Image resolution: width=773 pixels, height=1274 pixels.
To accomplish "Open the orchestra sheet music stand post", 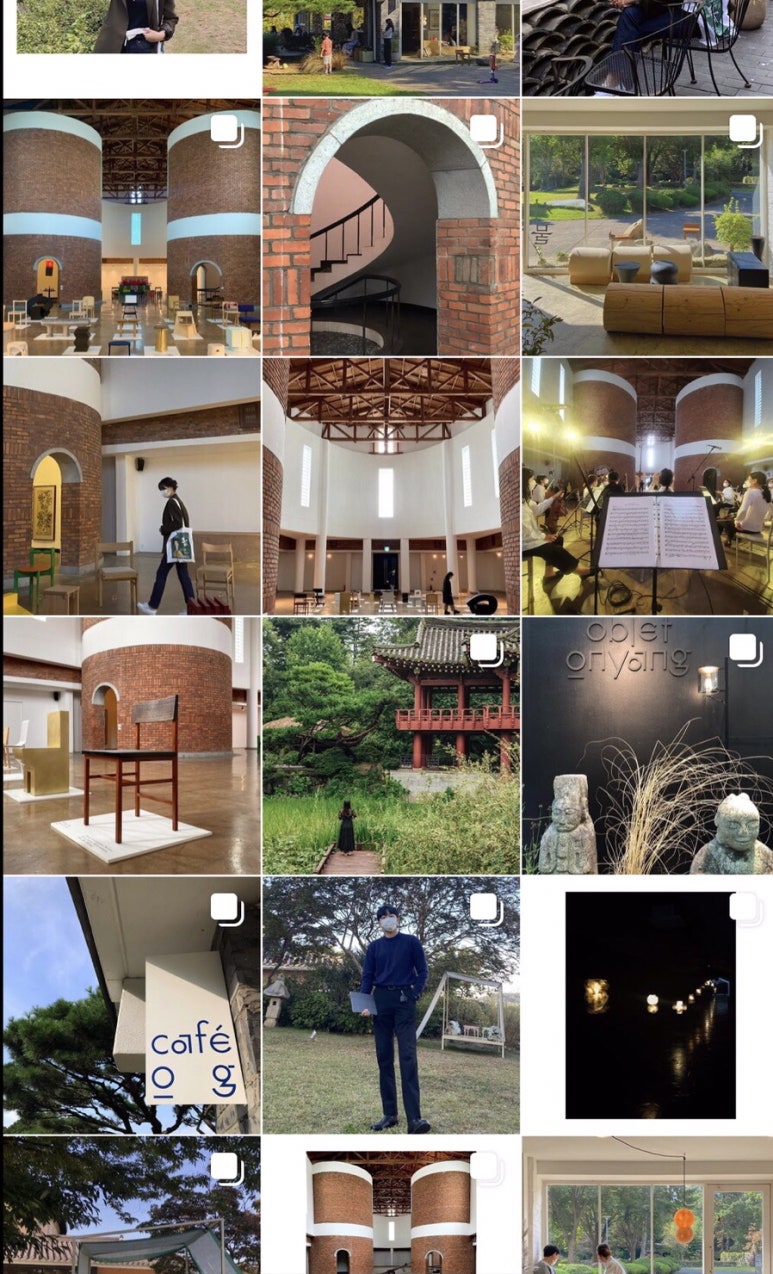I will tap(647, 486).
